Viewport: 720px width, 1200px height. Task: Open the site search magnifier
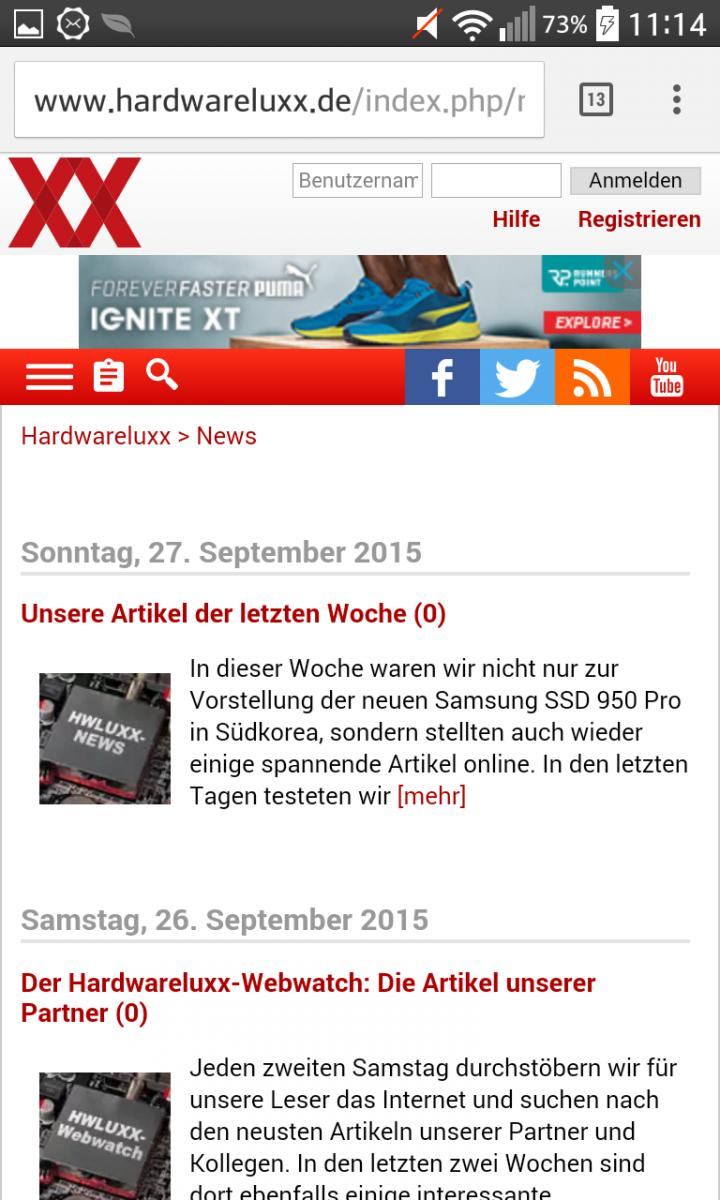162,375
